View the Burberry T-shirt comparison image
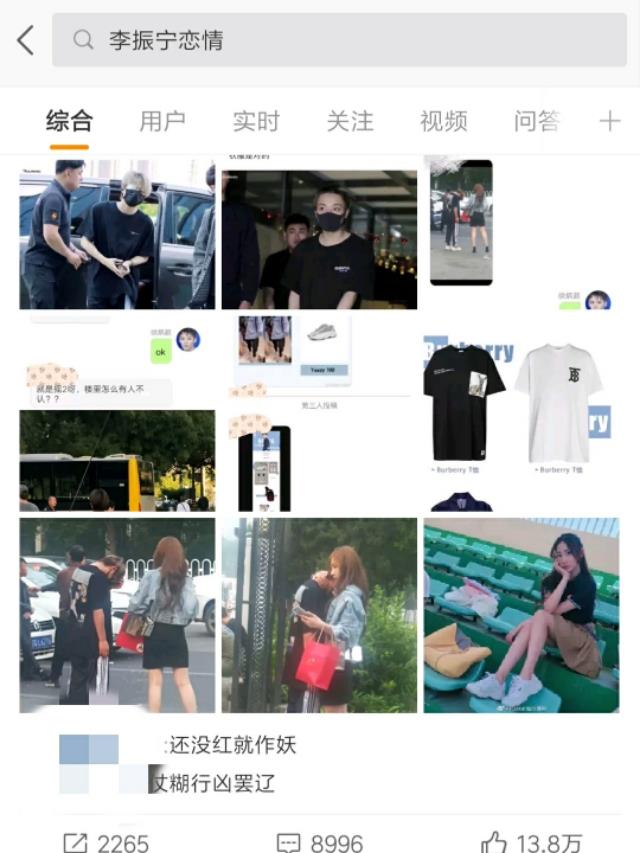 tap(518, 413)
